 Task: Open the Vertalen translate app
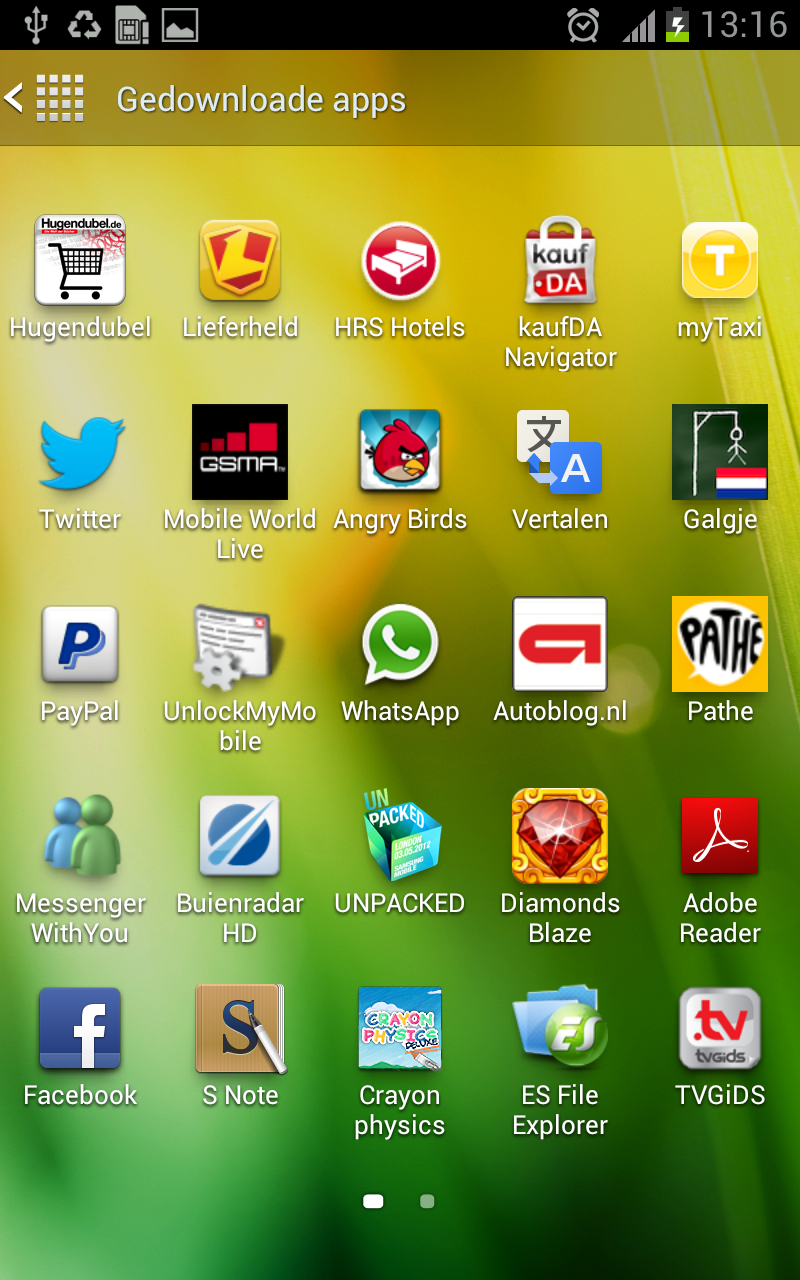[x=560, y=454]
